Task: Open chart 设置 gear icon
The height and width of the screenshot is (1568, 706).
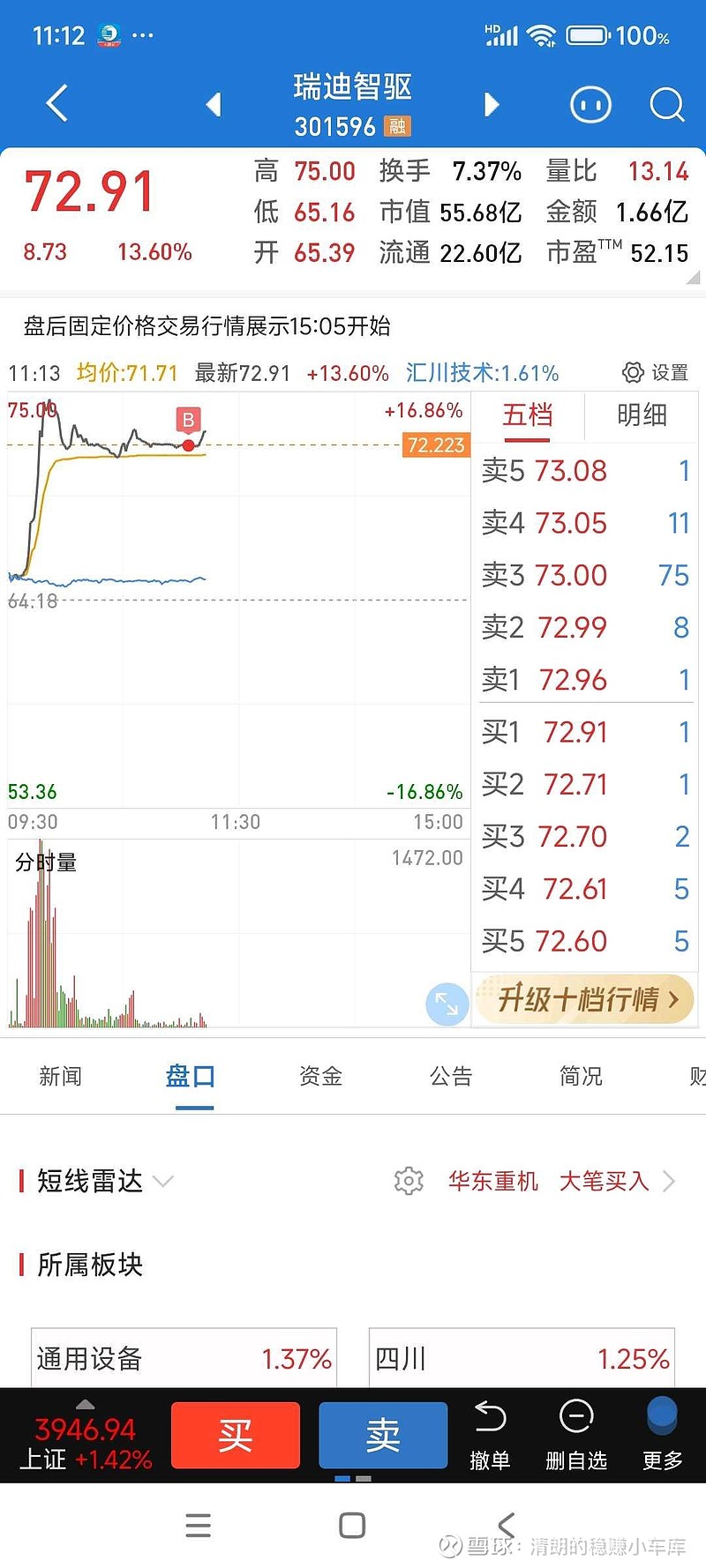Action: (633, 372)
